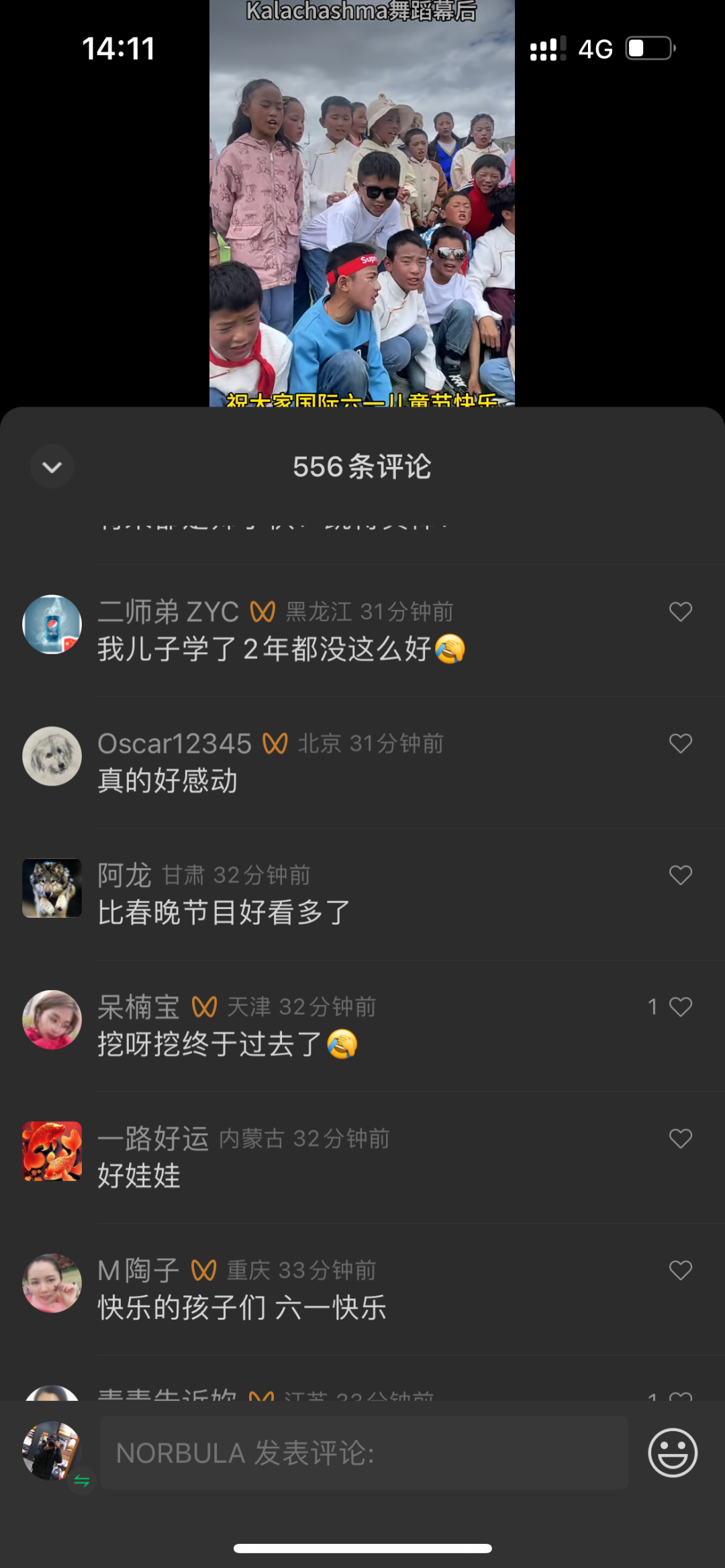725x1568 pixels.
Task: Like 阿龙's comment about 春晚
Action: click(680, 875)
